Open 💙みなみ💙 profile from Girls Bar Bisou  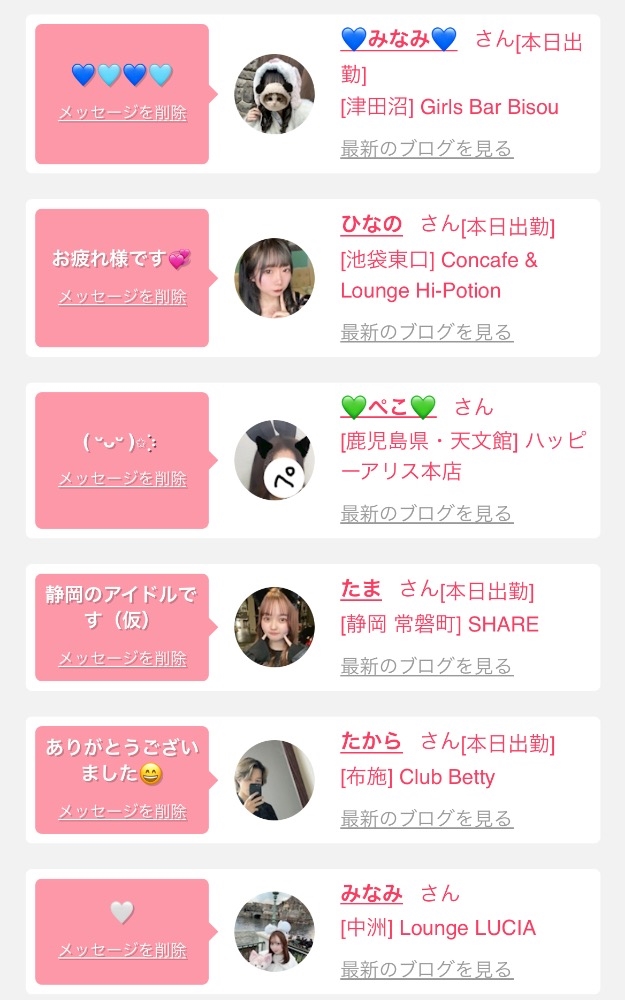click(x=398, y=39)
